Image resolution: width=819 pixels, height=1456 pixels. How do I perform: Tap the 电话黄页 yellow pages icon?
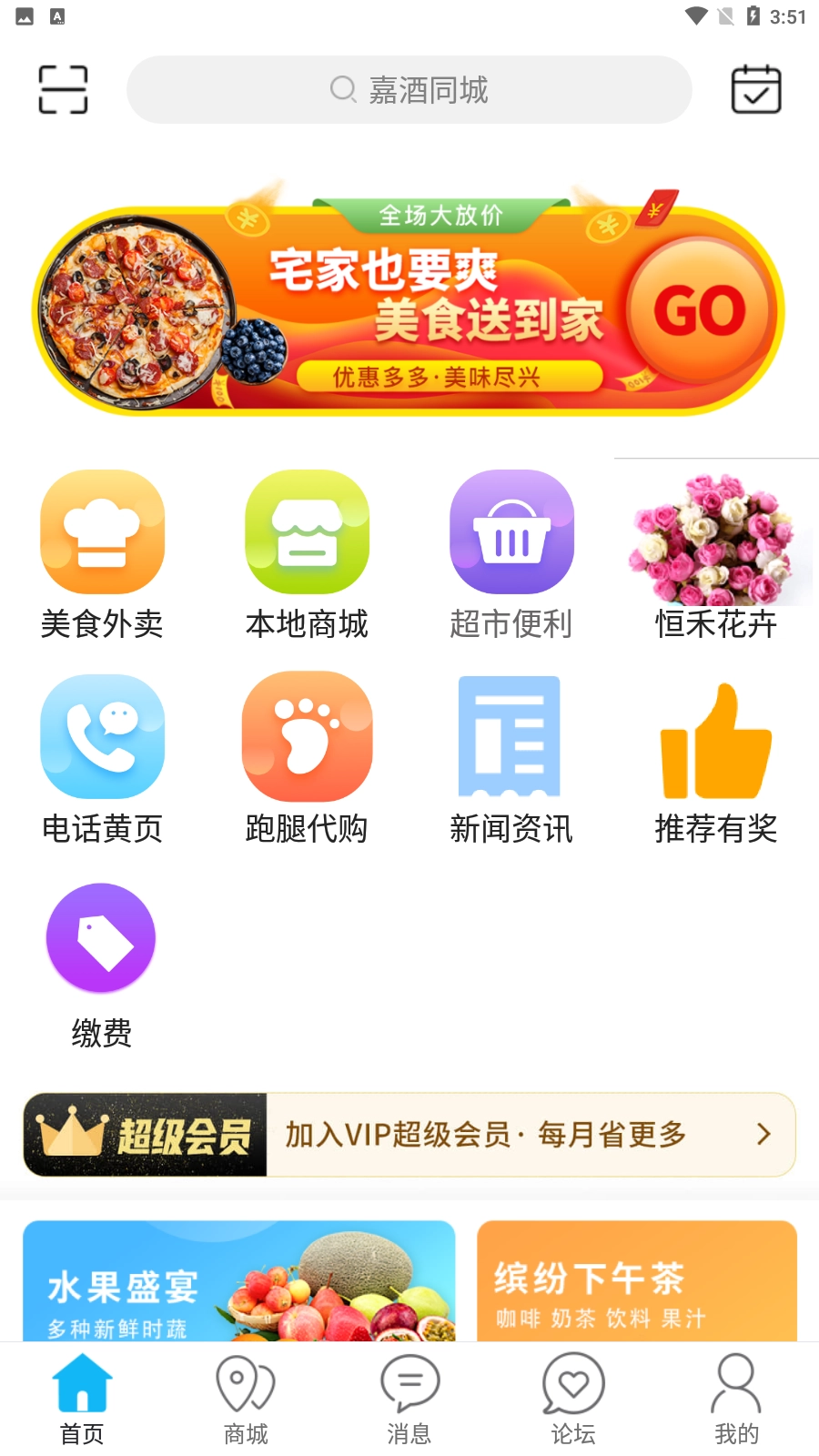[102, 737]
